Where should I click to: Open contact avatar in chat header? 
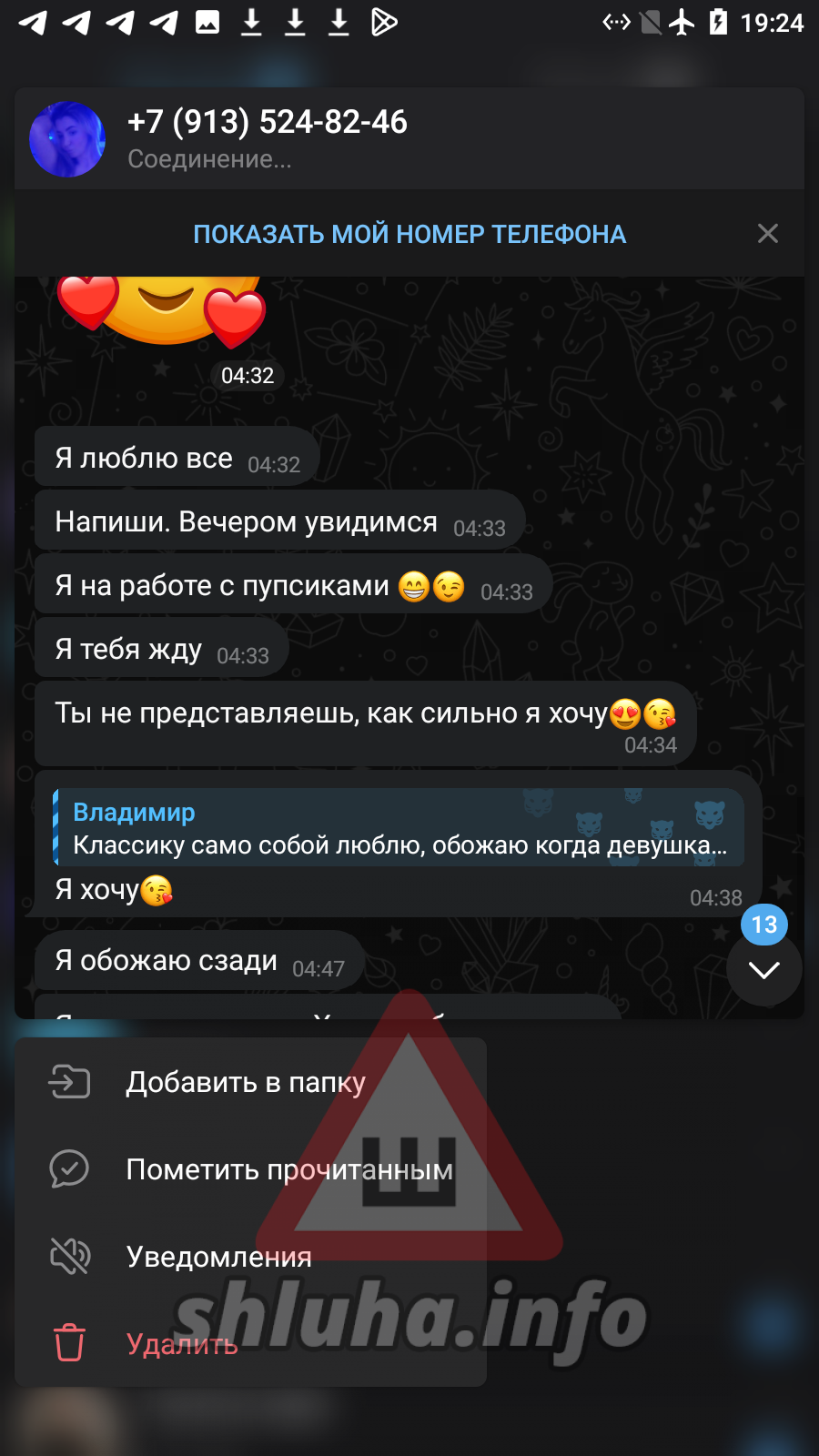tap(67, 139)
